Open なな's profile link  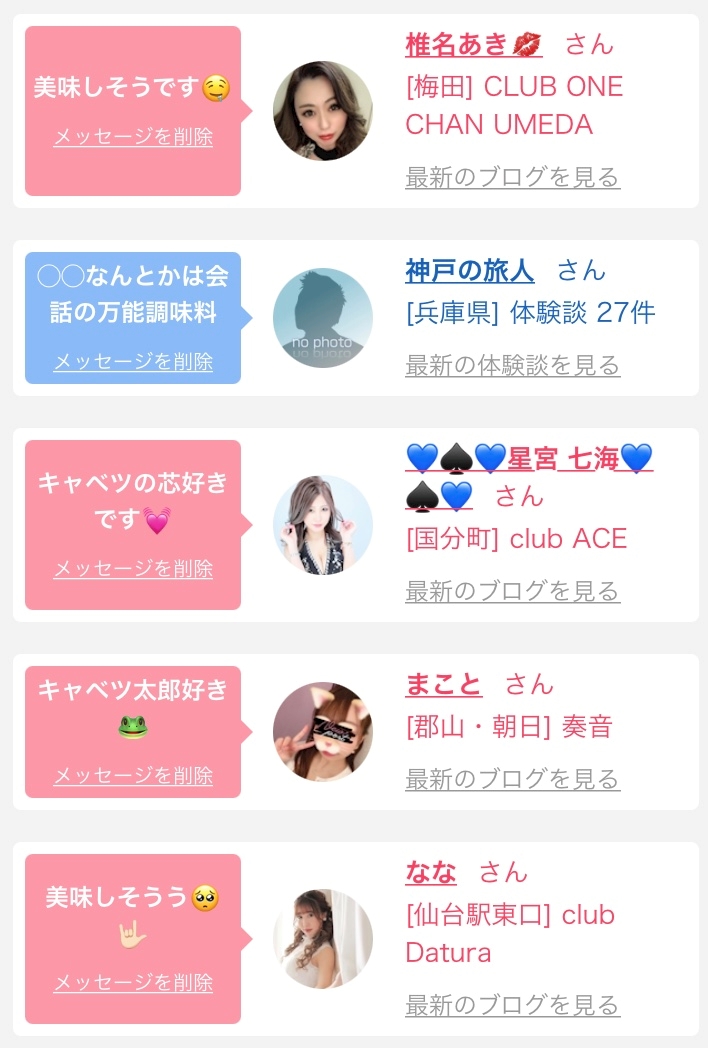pos(431,872)
